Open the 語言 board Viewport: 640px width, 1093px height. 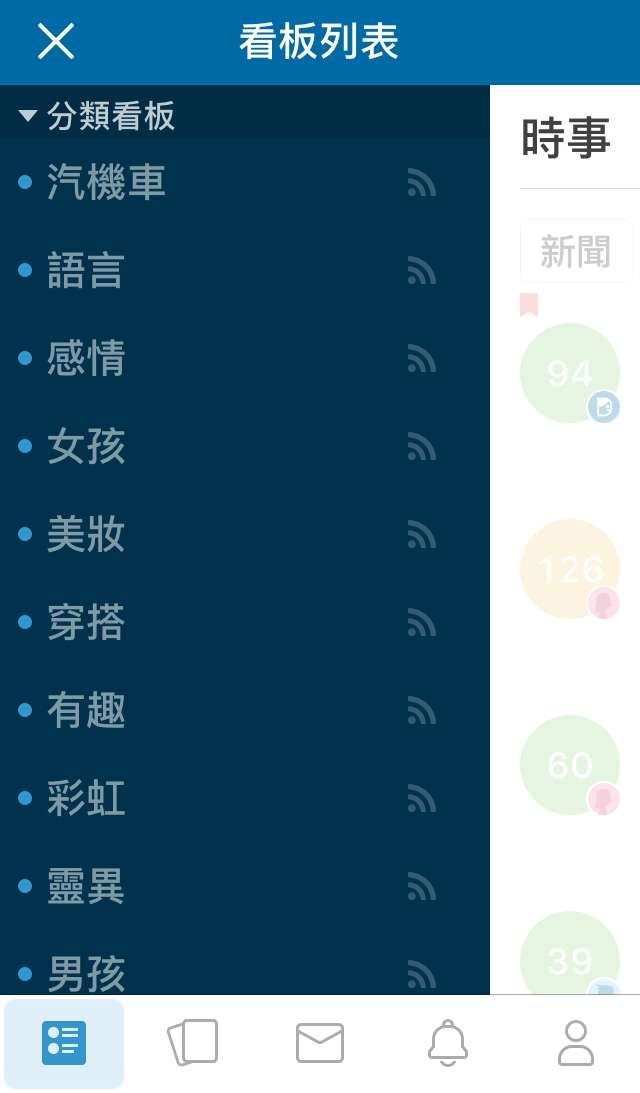click(86, 271)
